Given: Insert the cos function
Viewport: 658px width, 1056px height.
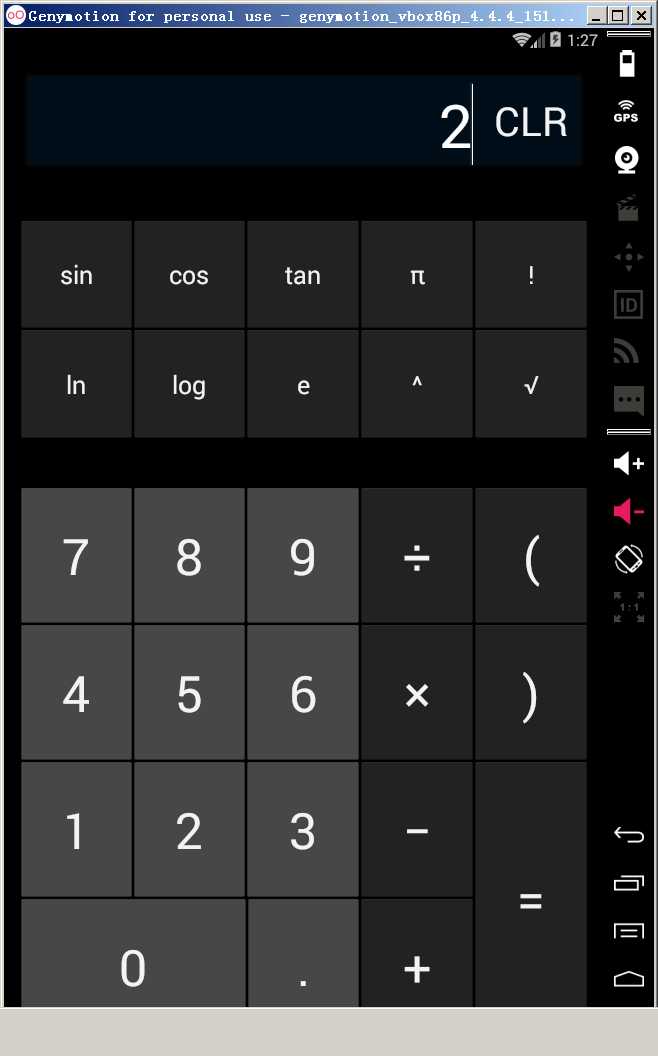Looking at the screenshot, I should [x=189, y=275].
